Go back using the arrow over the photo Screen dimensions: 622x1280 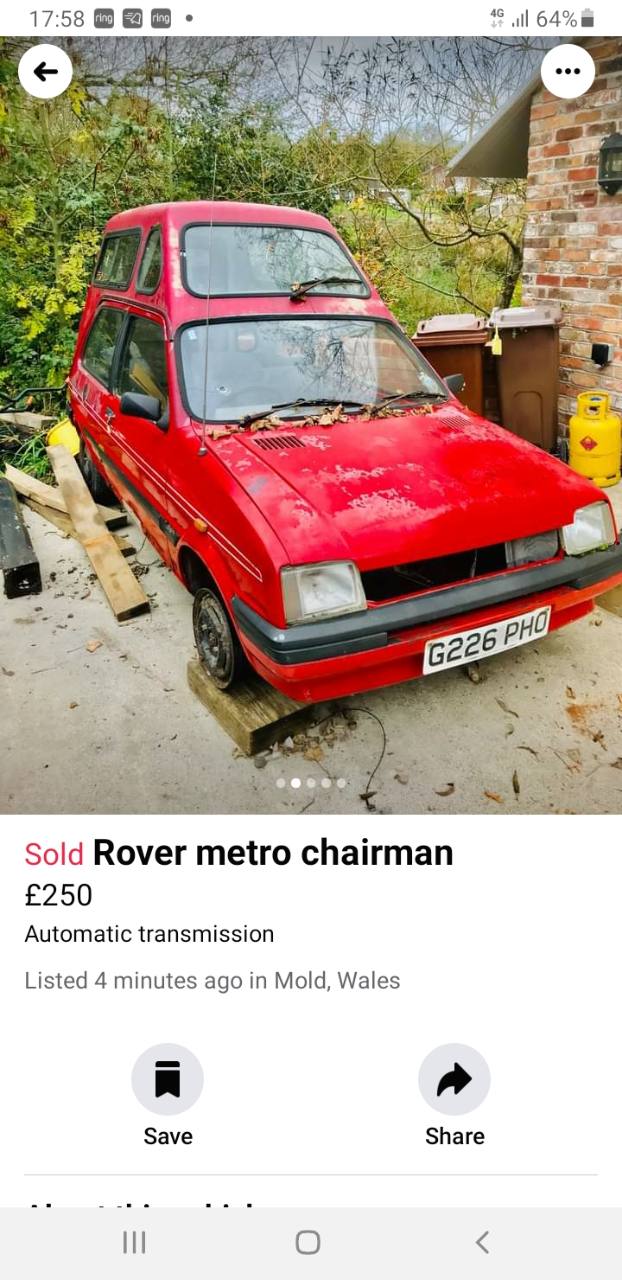tap(45, 71)
